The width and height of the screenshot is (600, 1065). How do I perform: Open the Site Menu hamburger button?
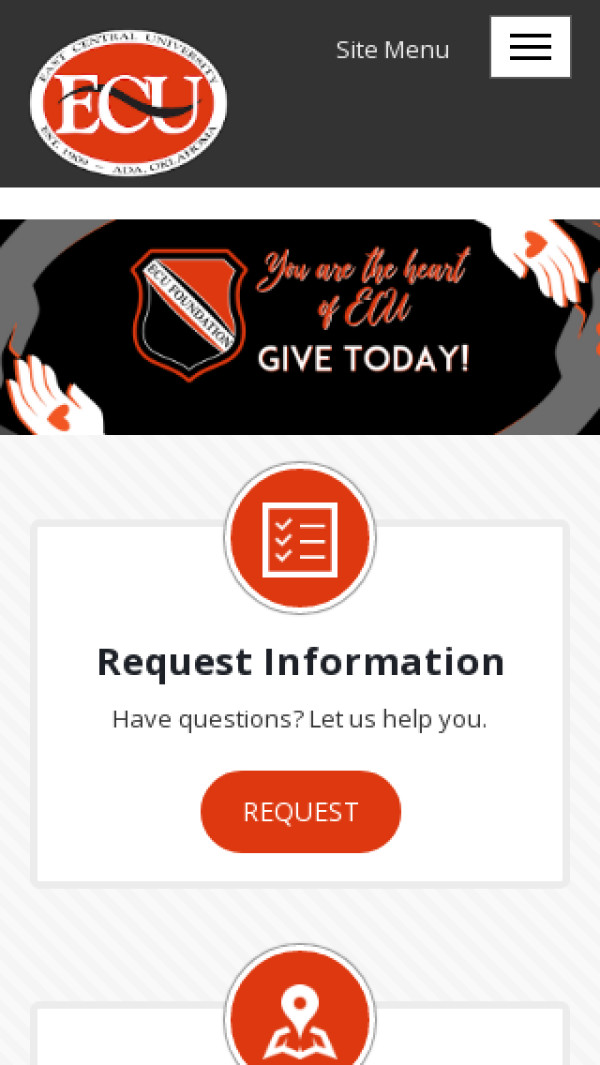(x=530, y=47)
